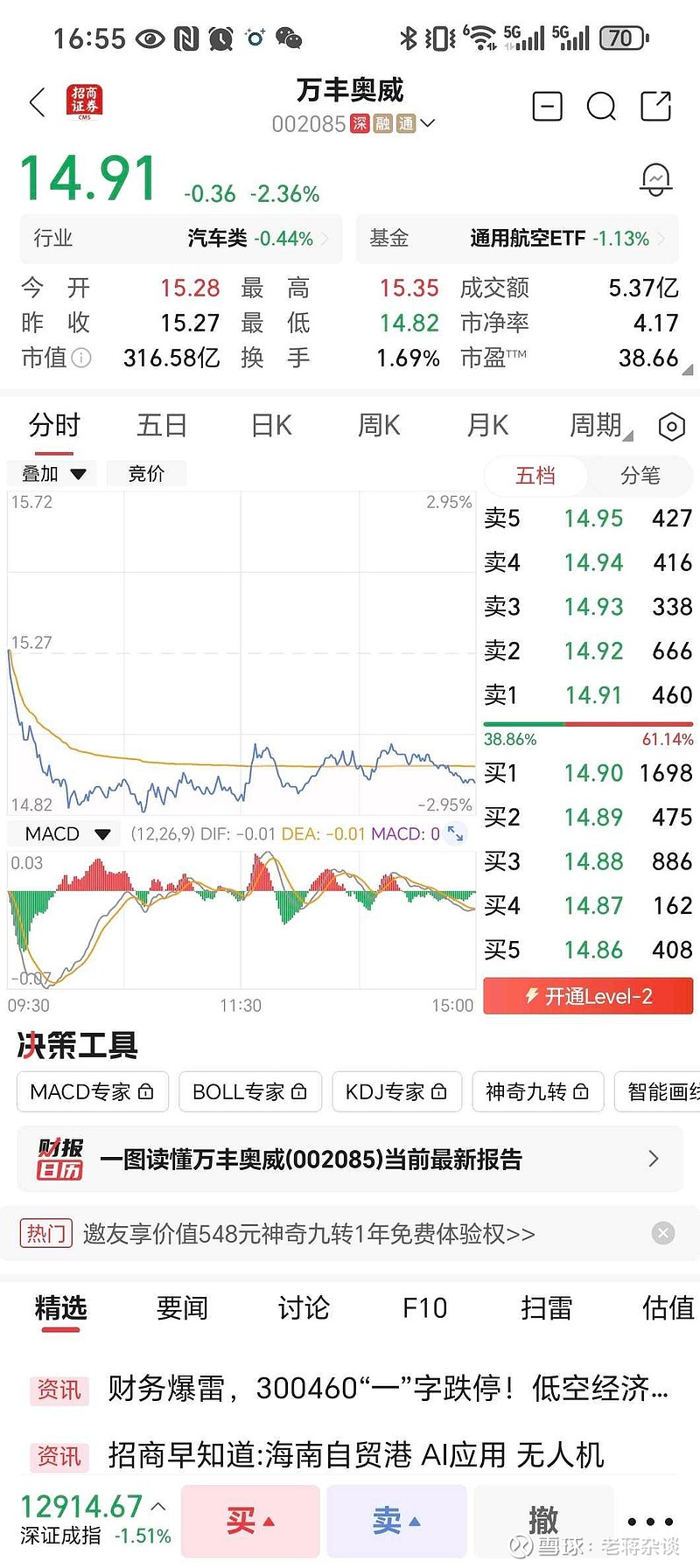Open the F10 tab
The width and height of the screenshot is (700, 1568).
pyautogui.click(x=423, y=1307)
